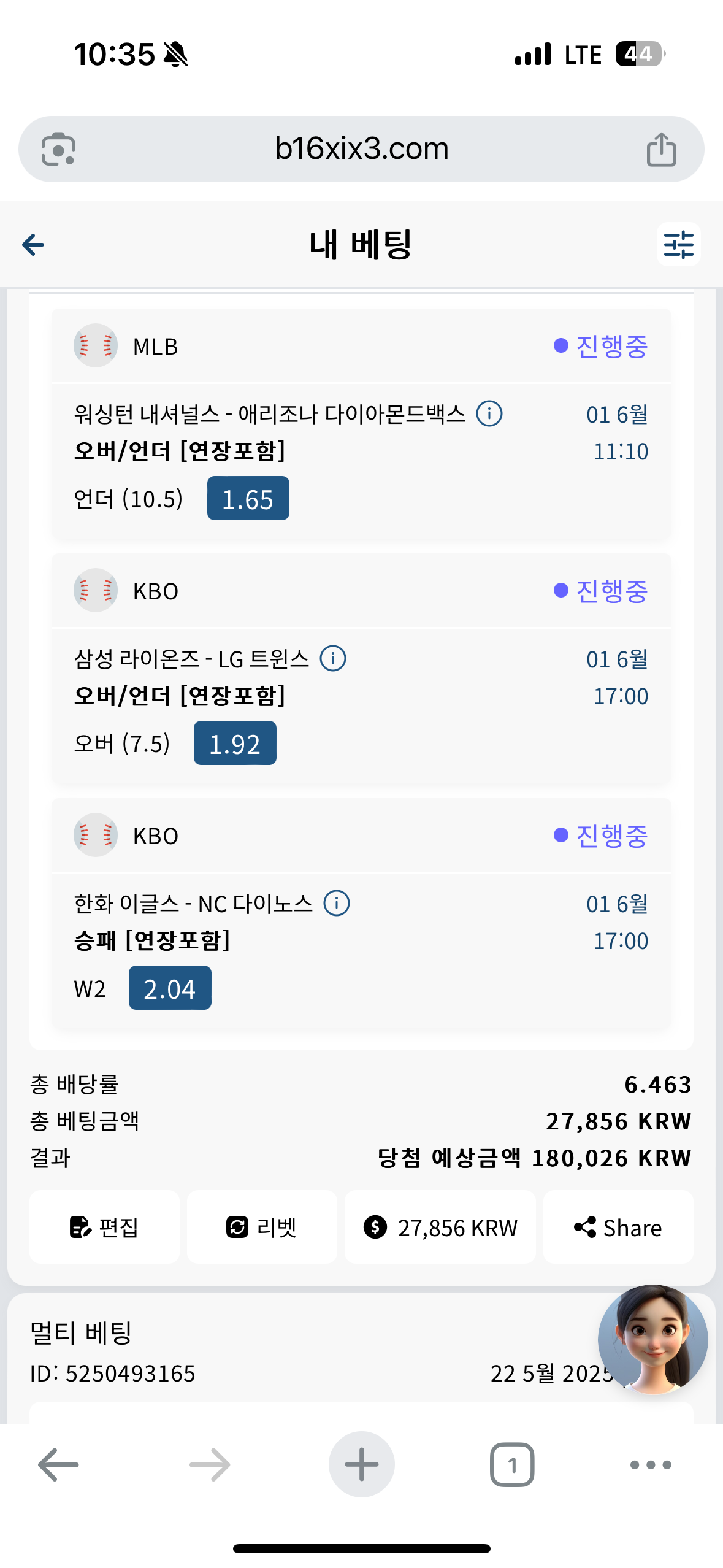This screenshot has width=723, height=1568.
Task: Tap the b16xix3.com address bar
Action: pos(361,149)
